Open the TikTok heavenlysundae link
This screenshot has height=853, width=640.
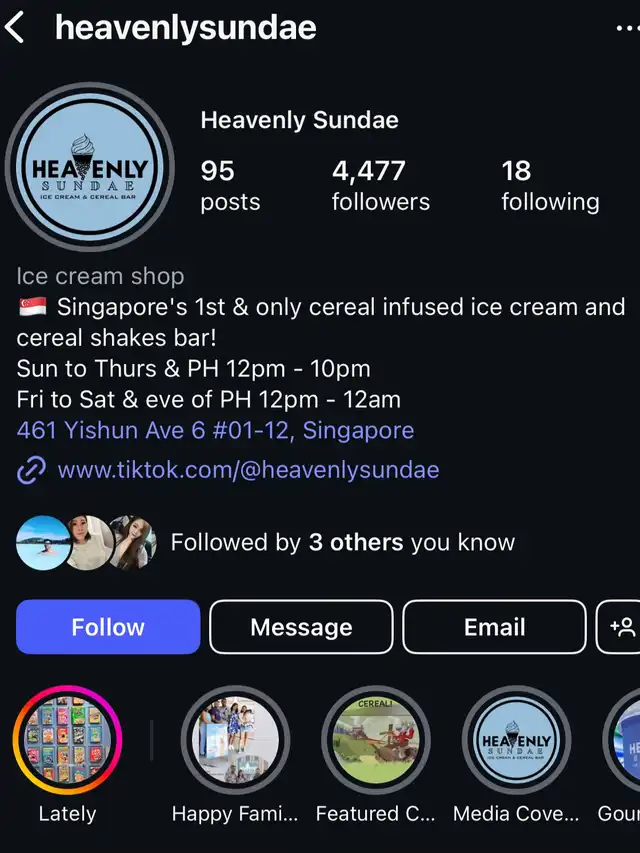pyautogui.click(x=248, y=470)
